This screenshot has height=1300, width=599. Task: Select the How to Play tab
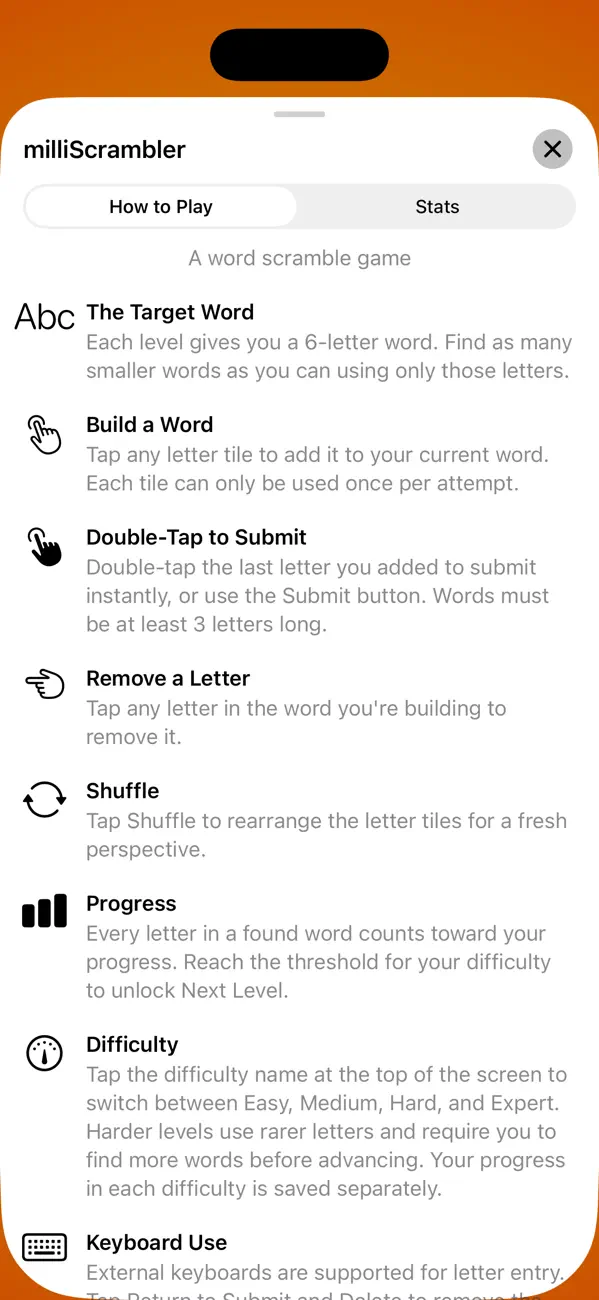click(161, 207)
